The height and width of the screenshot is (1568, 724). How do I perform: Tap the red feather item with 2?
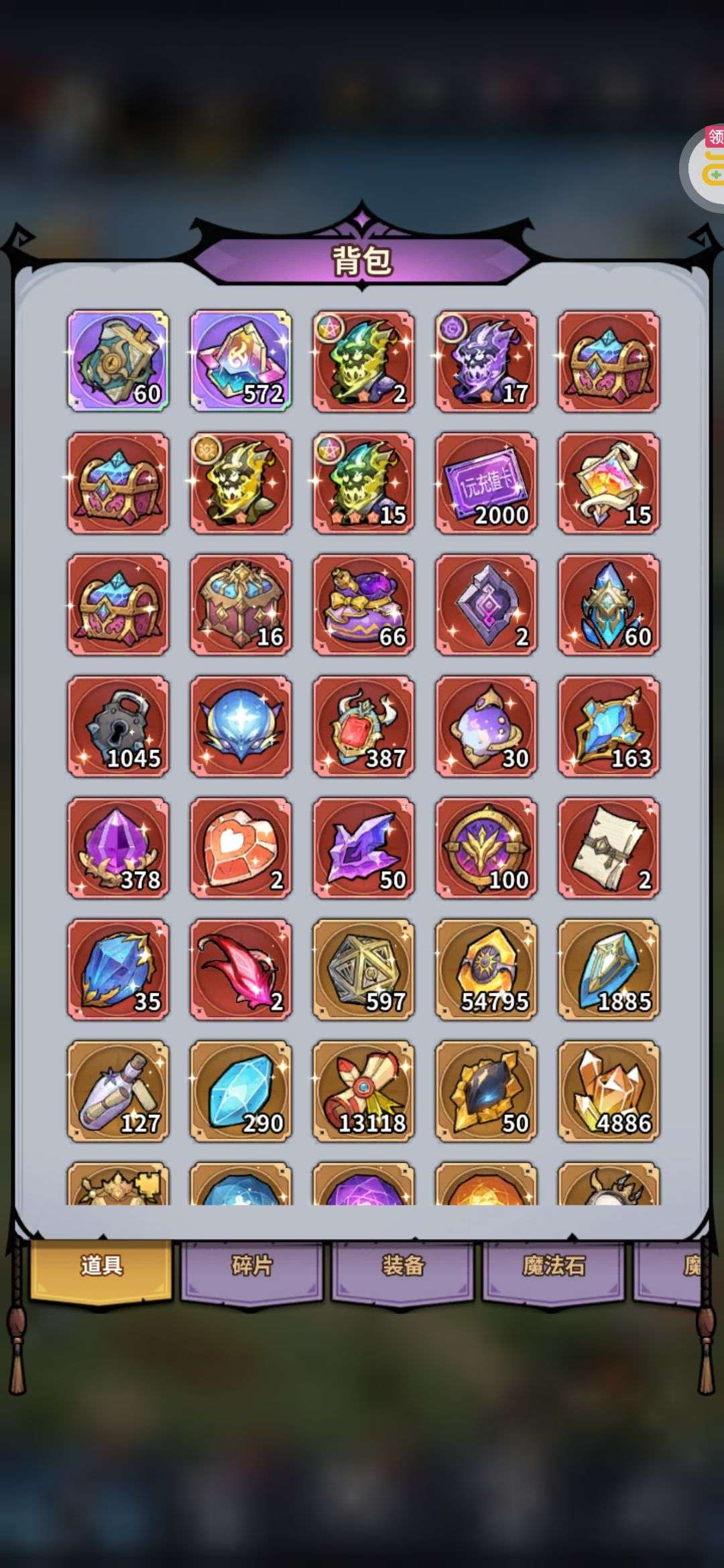coord(241,970)
